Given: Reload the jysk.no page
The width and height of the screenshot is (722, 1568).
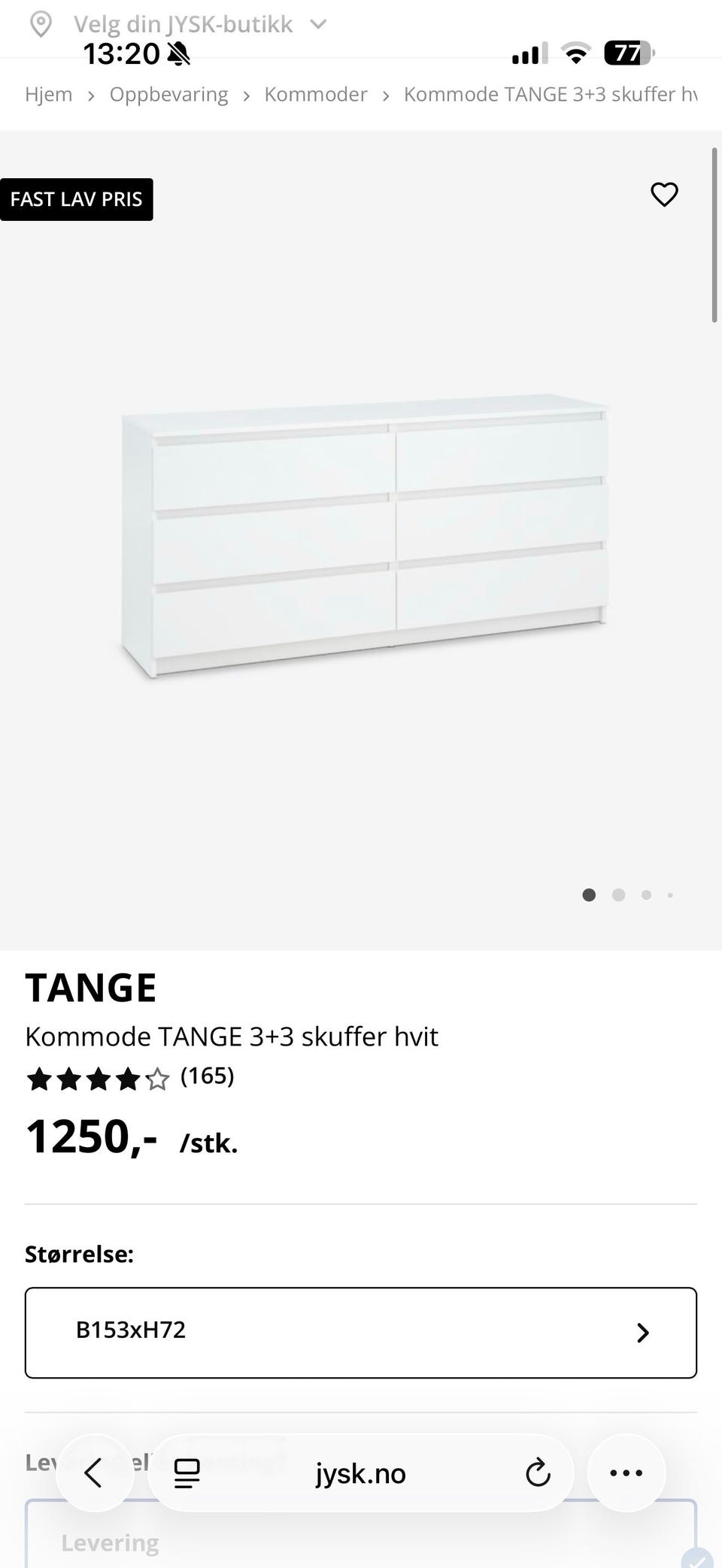Looking at the screenshot, I should pyautogui.click(x=538, y=1473).
